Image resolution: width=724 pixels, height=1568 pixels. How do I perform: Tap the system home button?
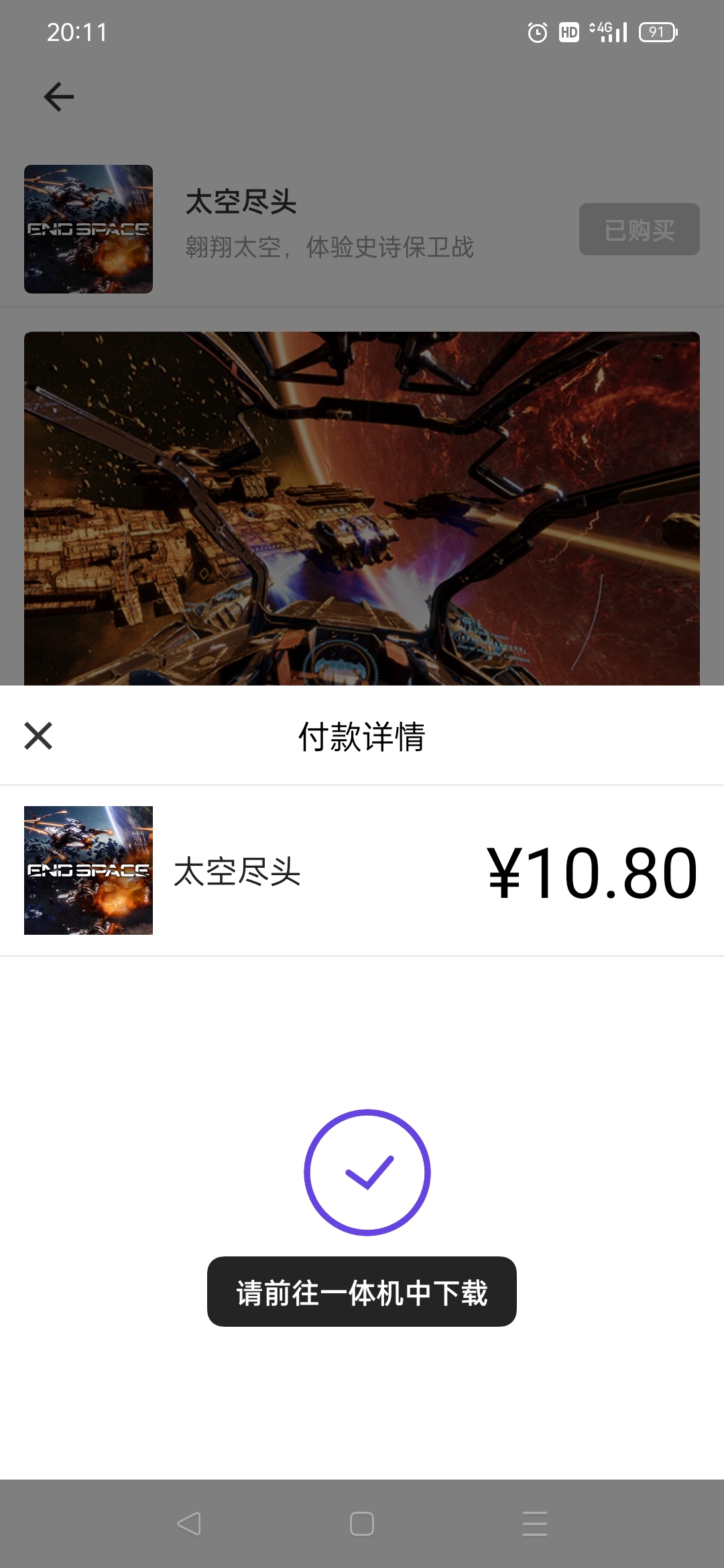tap(362, 1524)
